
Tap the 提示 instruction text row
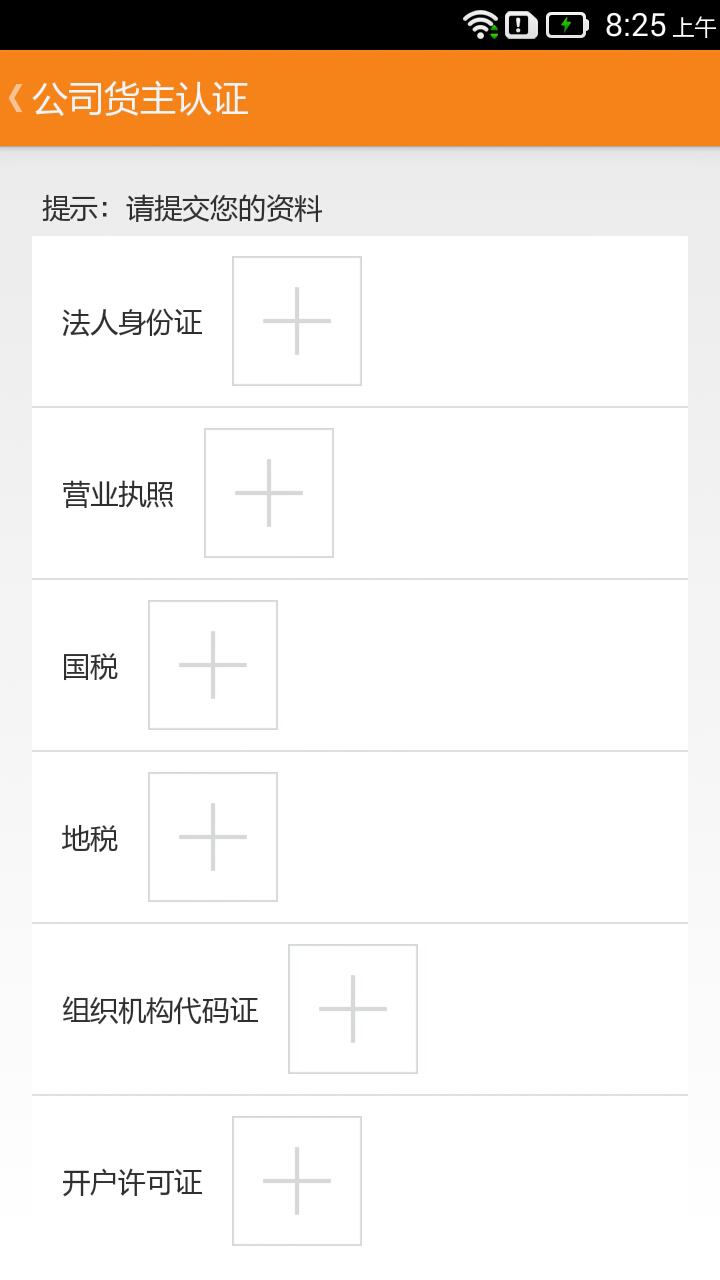[x=183, y=209]
